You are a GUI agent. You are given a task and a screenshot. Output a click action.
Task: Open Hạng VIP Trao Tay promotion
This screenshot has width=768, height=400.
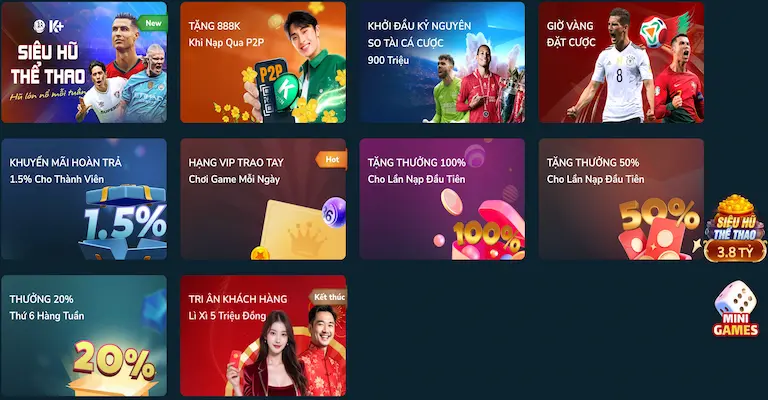pos(263,199)
